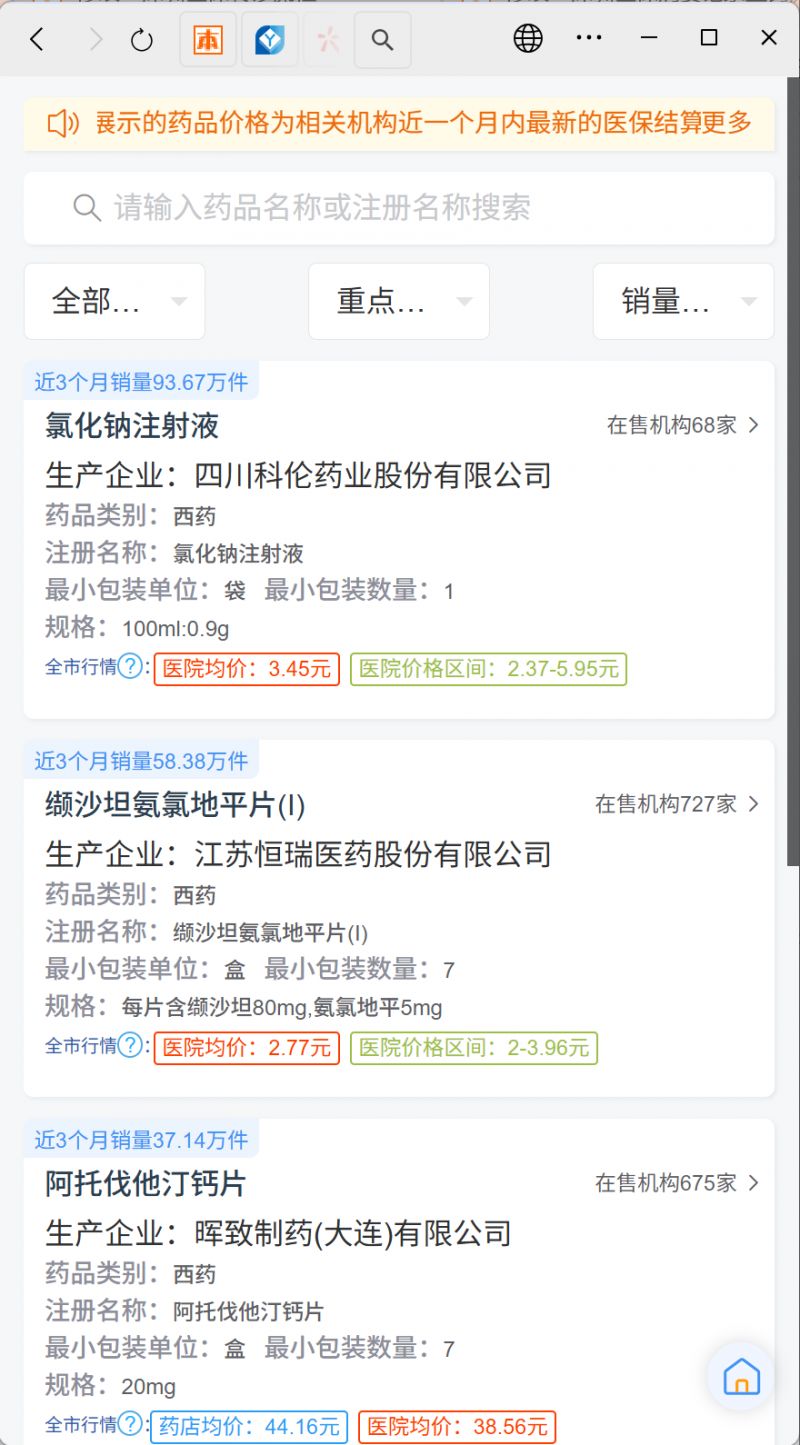This screenshot has width=800, height=1445.
Task: Open the globe language icon
Action: coord(528,38)
